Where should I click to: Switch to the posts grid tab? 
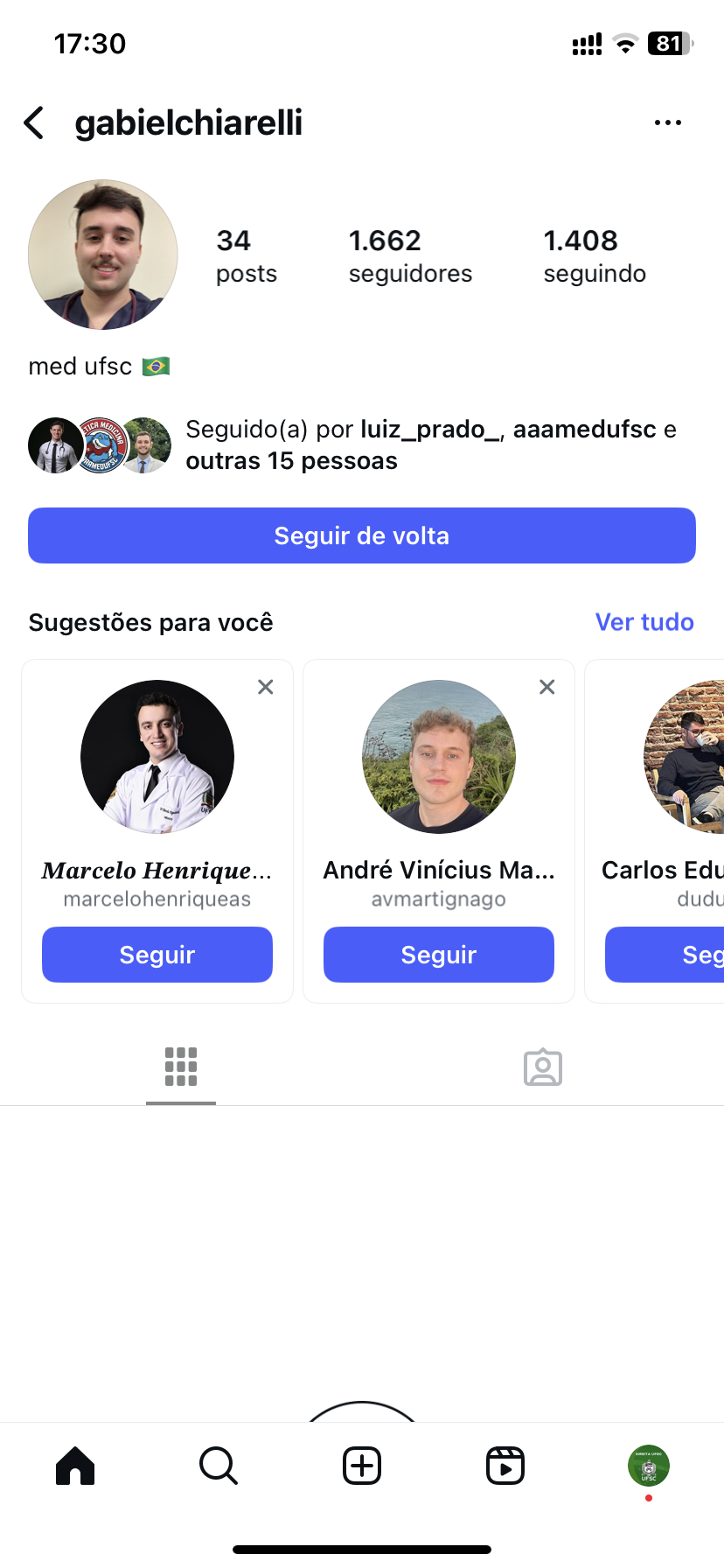coord(181,1067)
